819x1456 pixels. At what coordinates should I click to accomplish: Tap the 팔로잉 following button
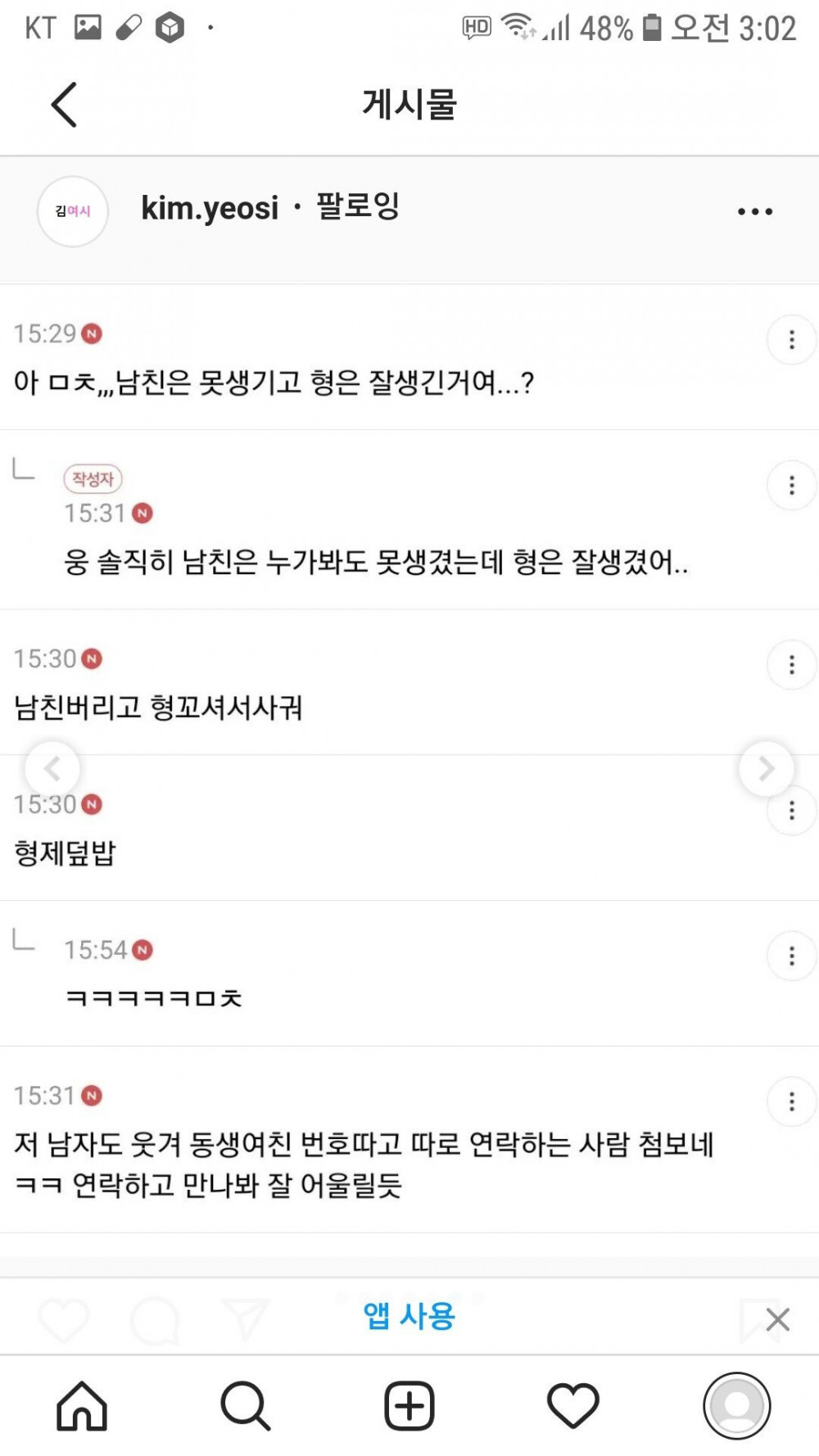tap(358, 207)
